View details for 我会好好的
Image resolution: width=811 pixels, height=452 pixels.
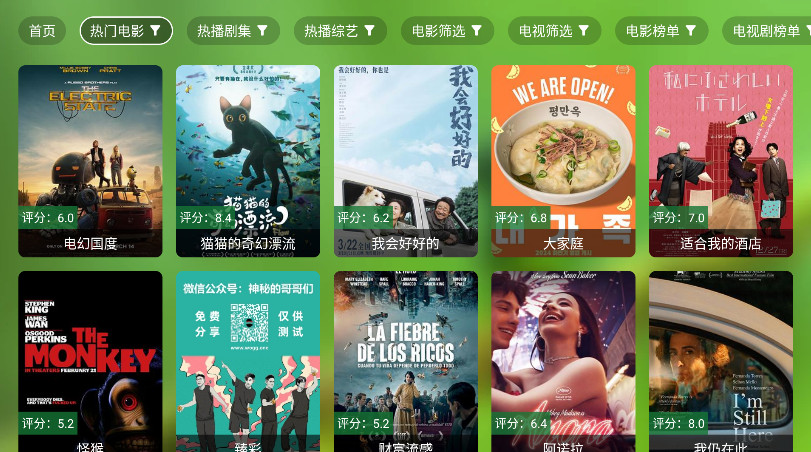pos(405,160)
